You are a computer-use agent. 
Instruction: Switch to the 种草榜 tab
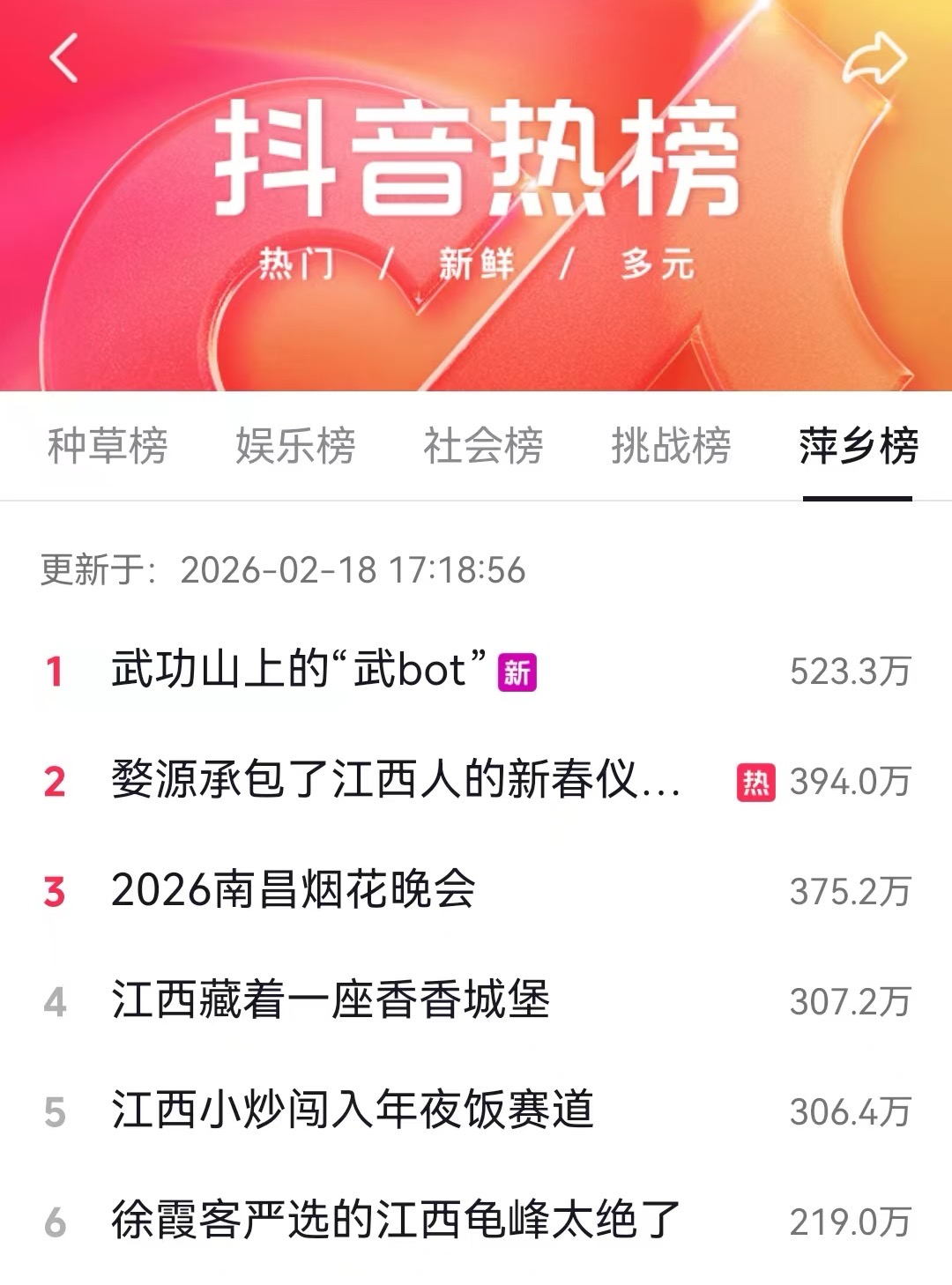click(x=108, y=446)
